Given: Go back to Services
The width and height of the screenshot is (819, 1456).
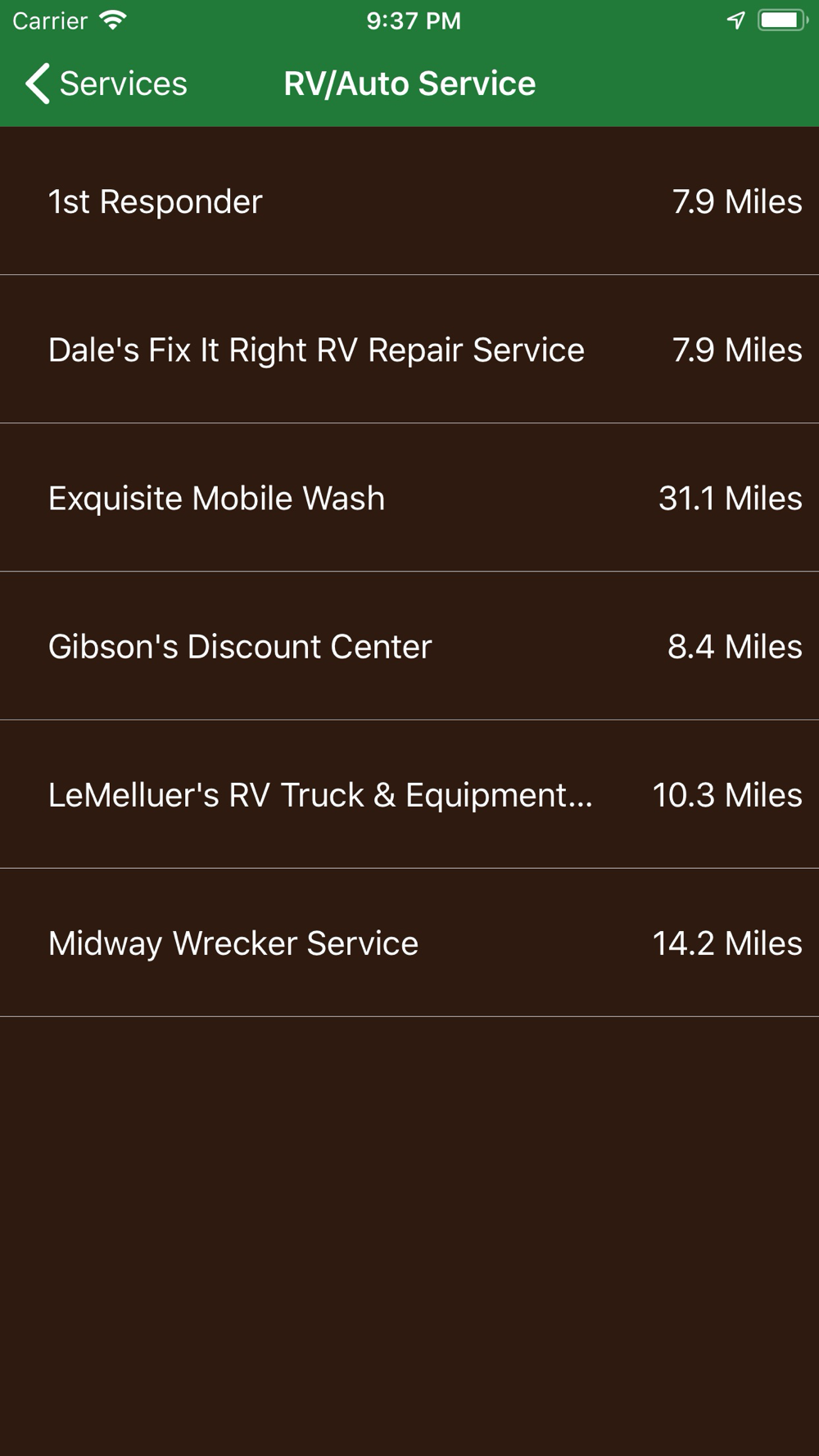Looking at the screenshot, I should click(106, 84).
